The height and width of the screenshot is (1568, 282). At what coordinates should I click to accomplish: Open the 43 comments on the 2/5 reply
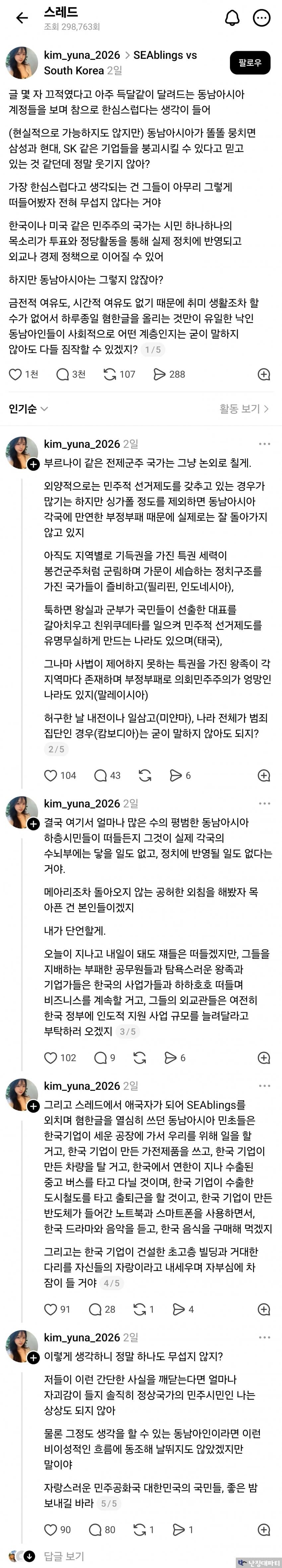point(101,775)
